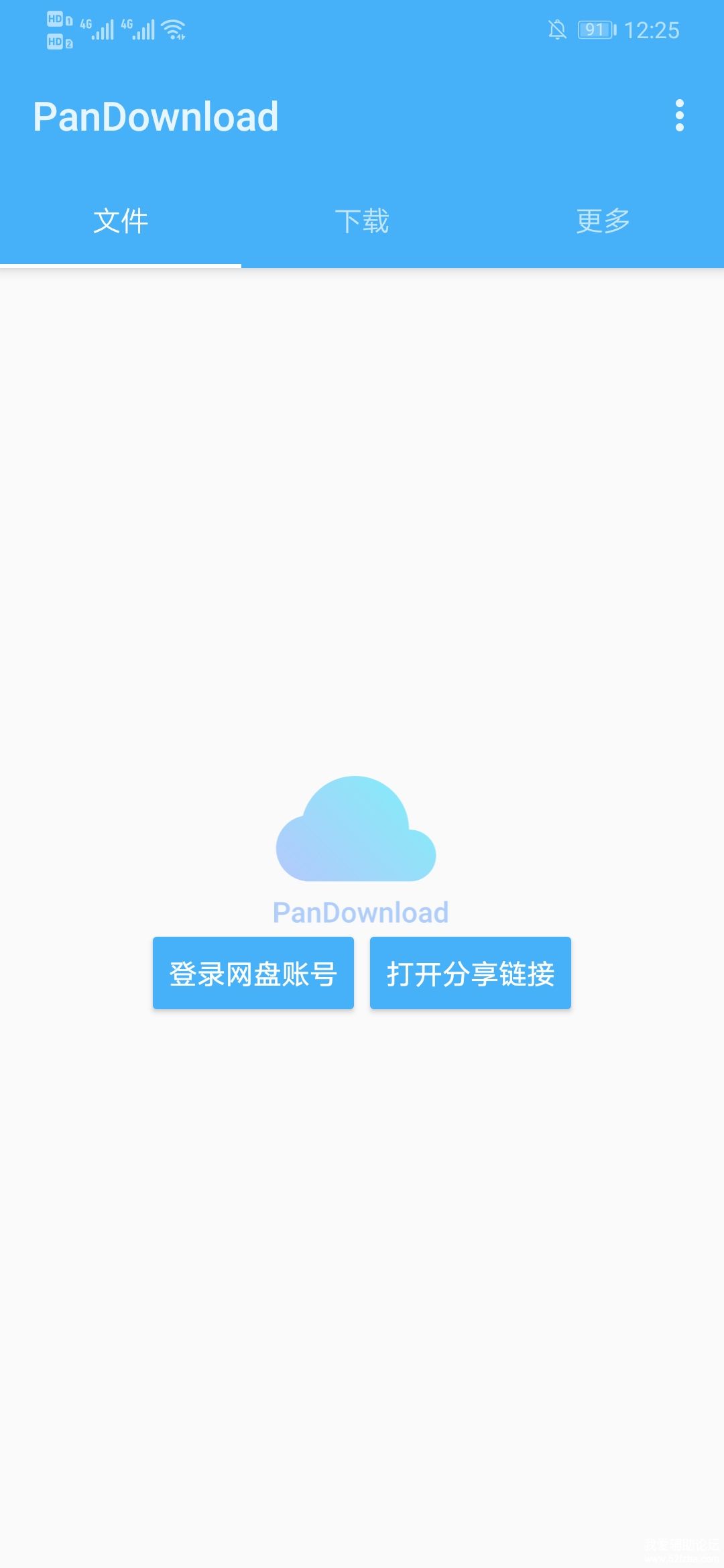724x1568 pixels.
Task: Switch to the 下载 tab
Action: 362,221
